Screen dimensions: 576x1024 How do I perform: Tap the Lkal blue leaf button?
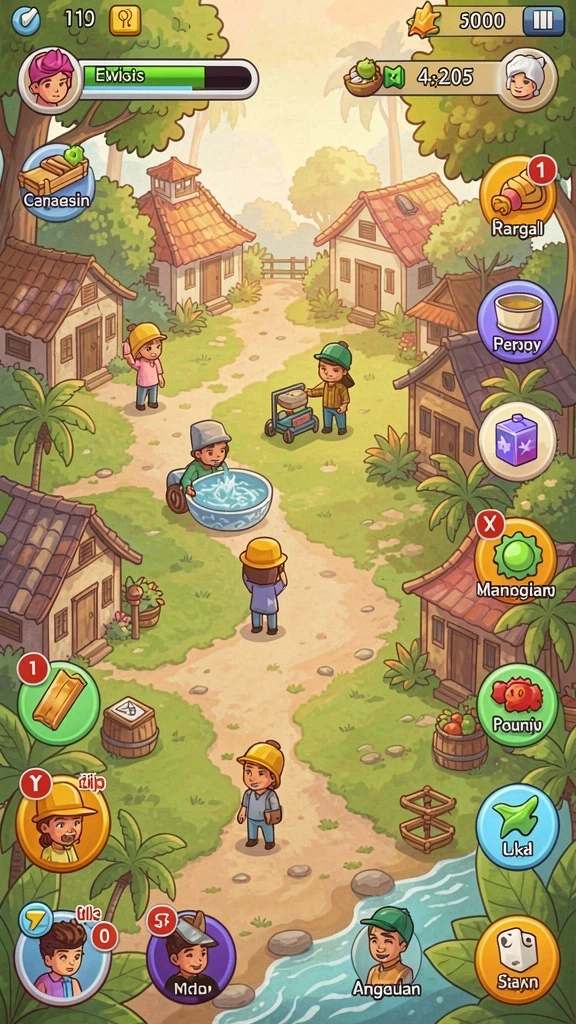click(x=517, y=826)
